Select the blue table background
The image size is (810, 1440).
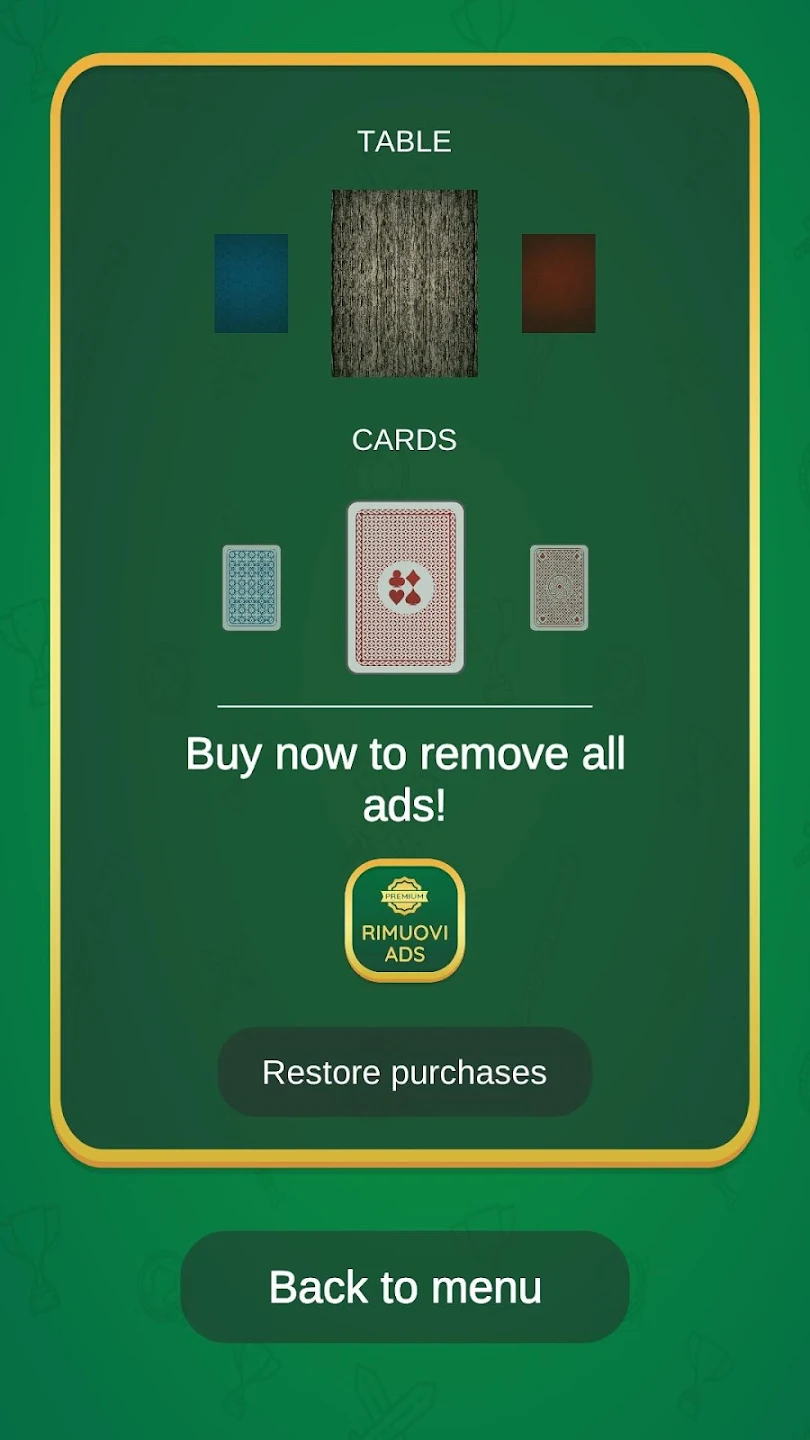(251, 283)
